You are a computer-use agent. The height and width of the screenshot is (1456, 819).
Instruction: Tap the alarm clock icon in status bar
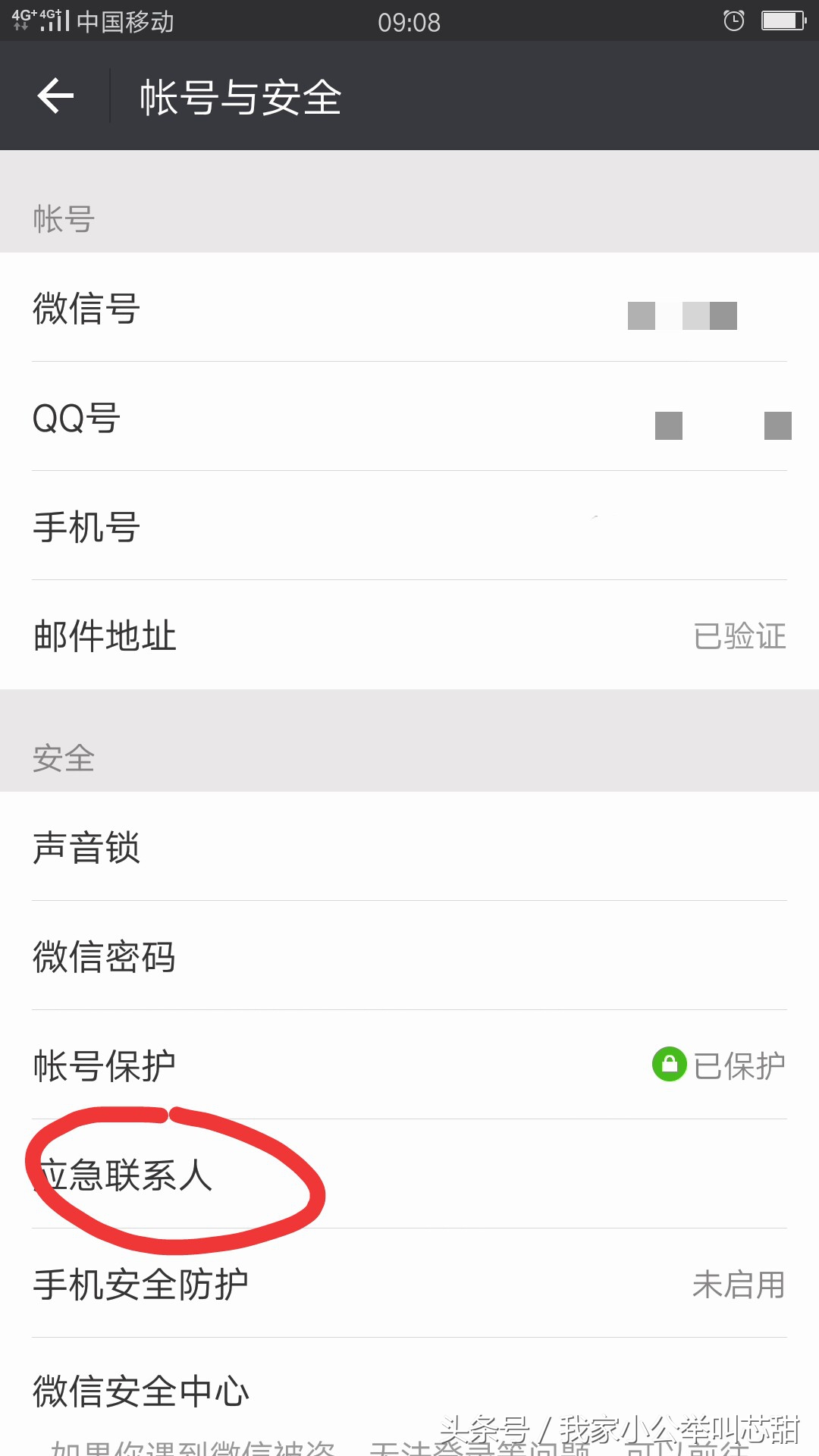734,21
